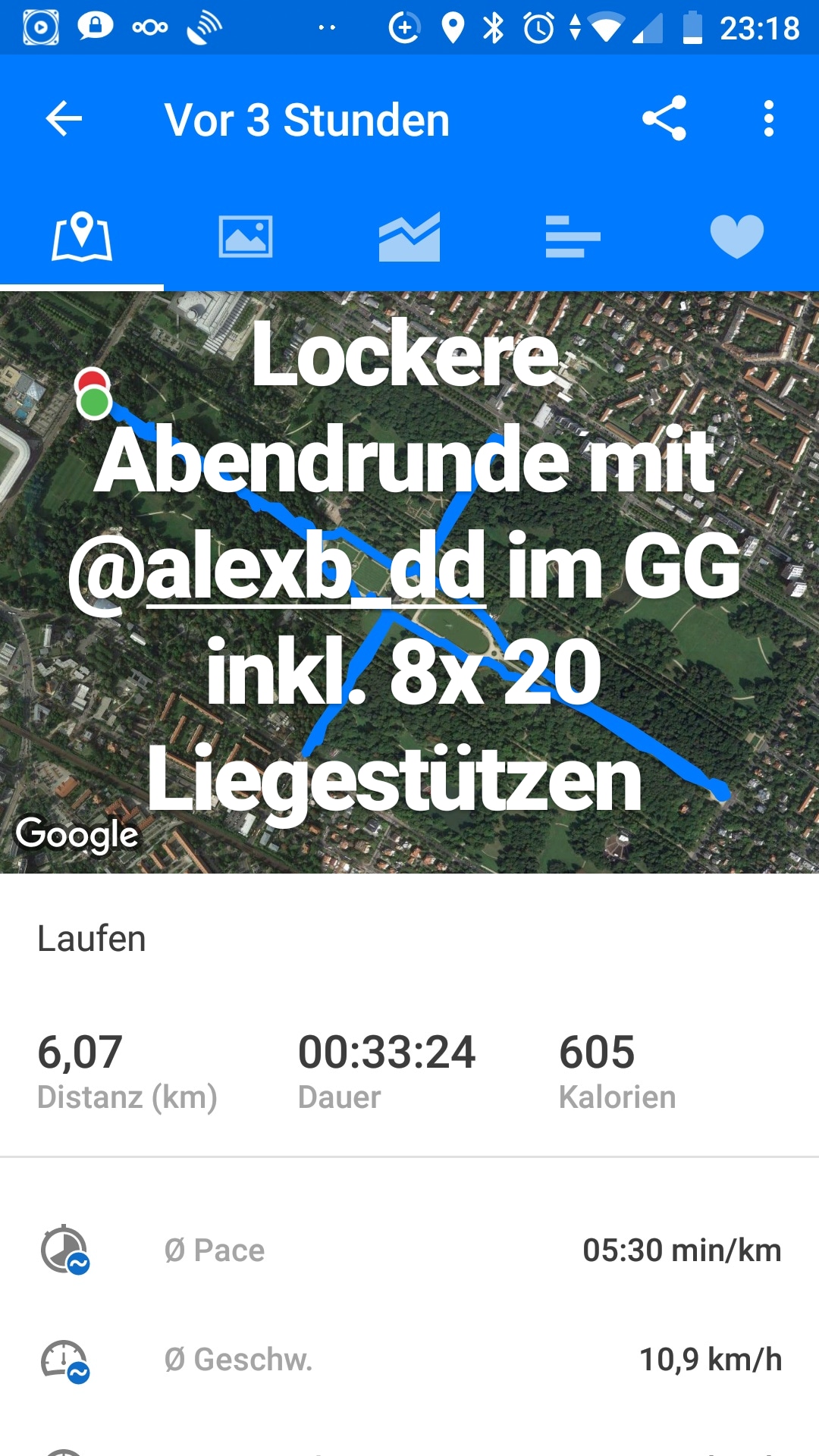The width and height of the screenshot is (819, 1456).
Task: Open the splits bars tab
Action: [573, 237]
